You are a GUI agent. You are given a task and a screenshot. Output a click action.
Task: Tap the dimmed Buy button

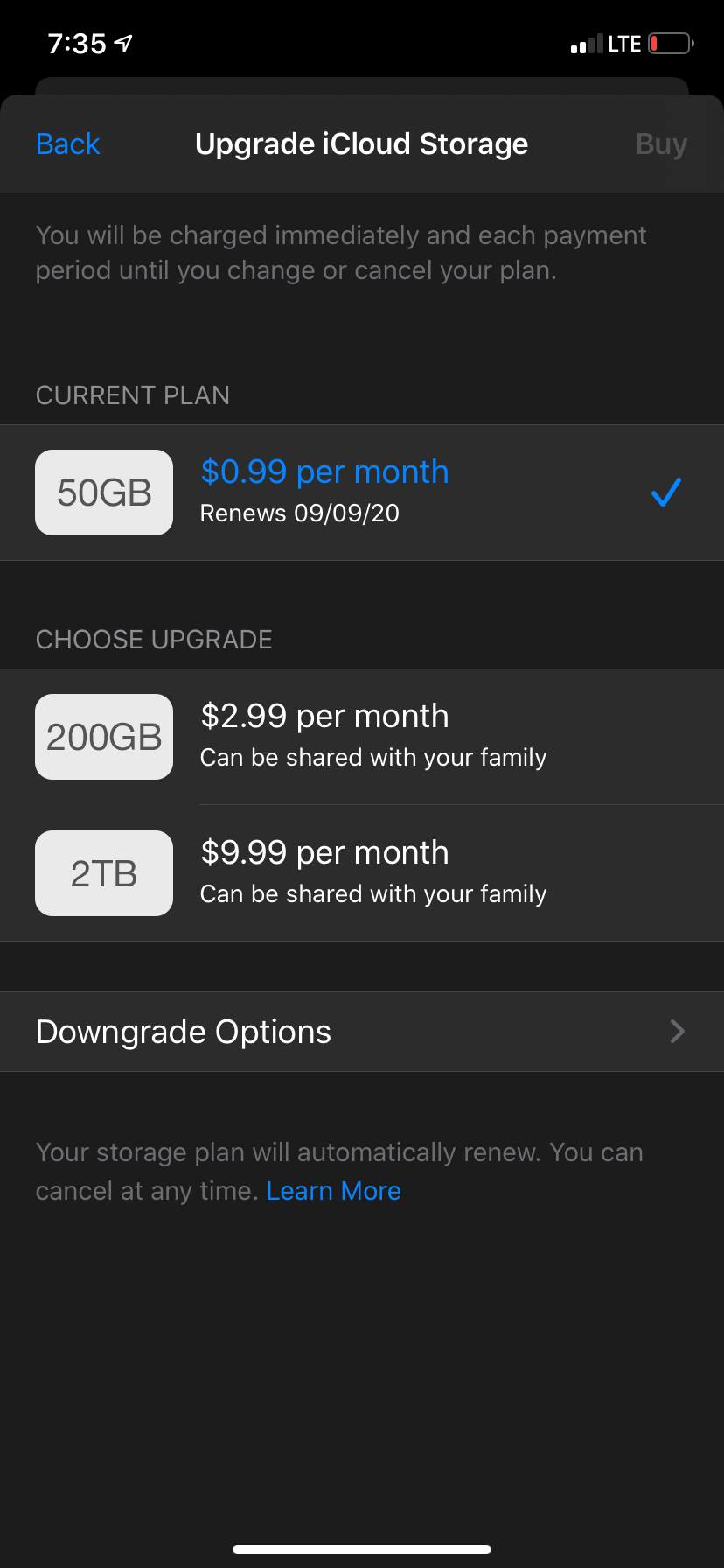click(660, 143)
